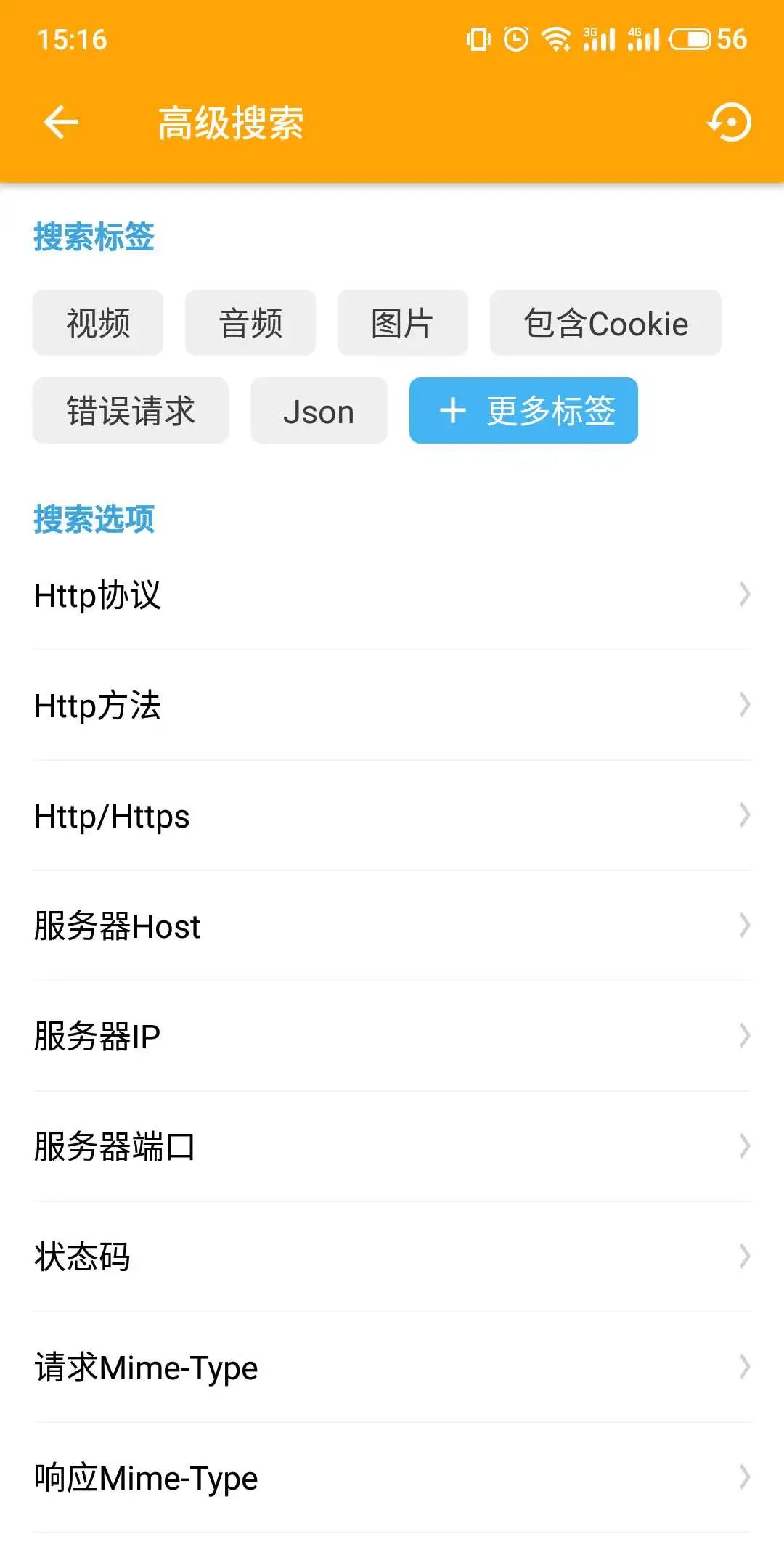The height and width of the screenshot is (1568, 784).
Task: Choose the 图片 tag chip
Action: point(403,323)
